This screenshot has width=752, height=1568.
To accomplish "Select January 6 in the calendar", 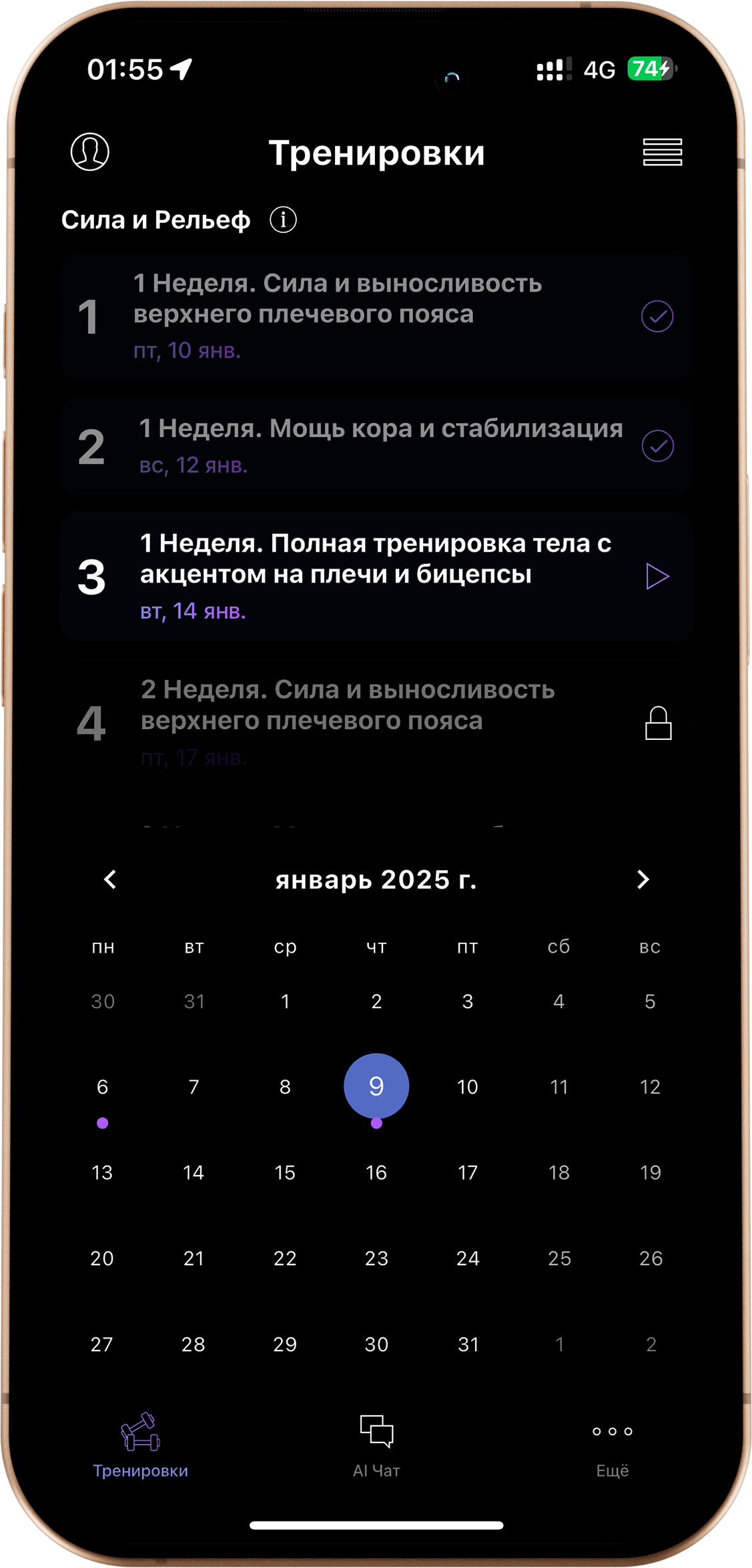I will [x=102, y=1087].
